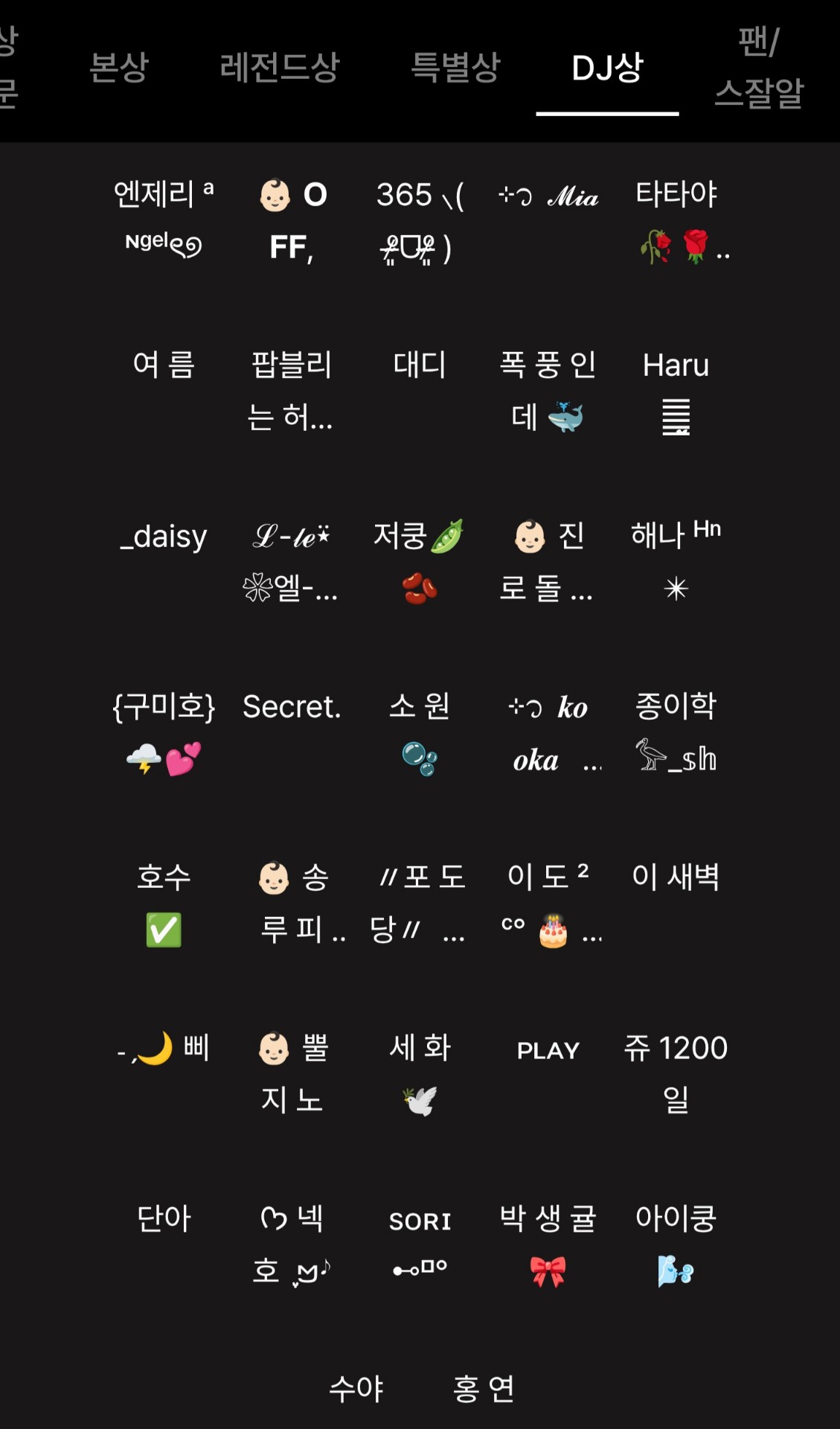840x1429 pixels.
Task: Open the 특별상 tab
Action: pos(455,68)
